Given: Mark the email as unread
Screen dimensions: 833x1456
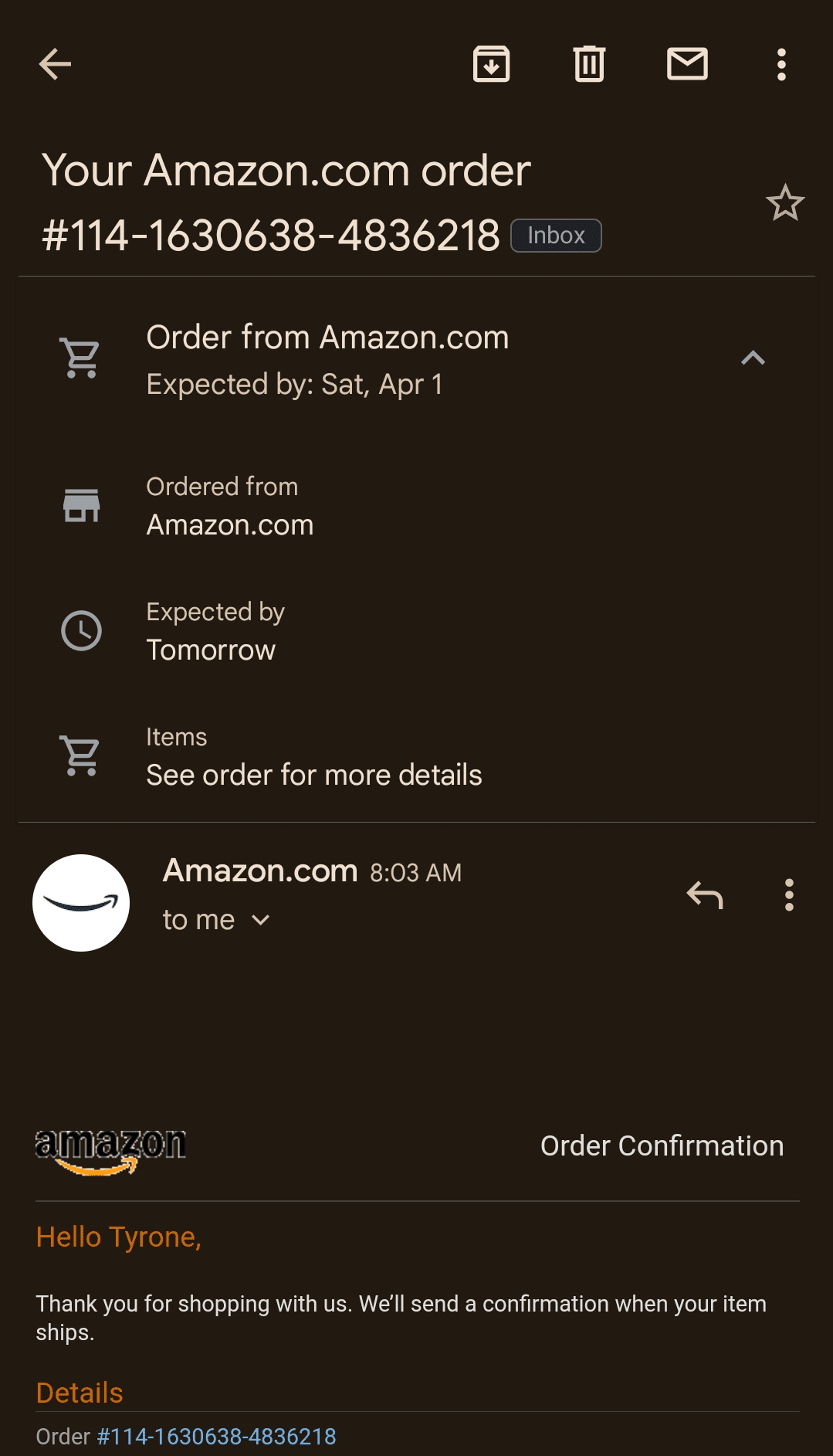Looking at the screenshot, I should 687,64.
